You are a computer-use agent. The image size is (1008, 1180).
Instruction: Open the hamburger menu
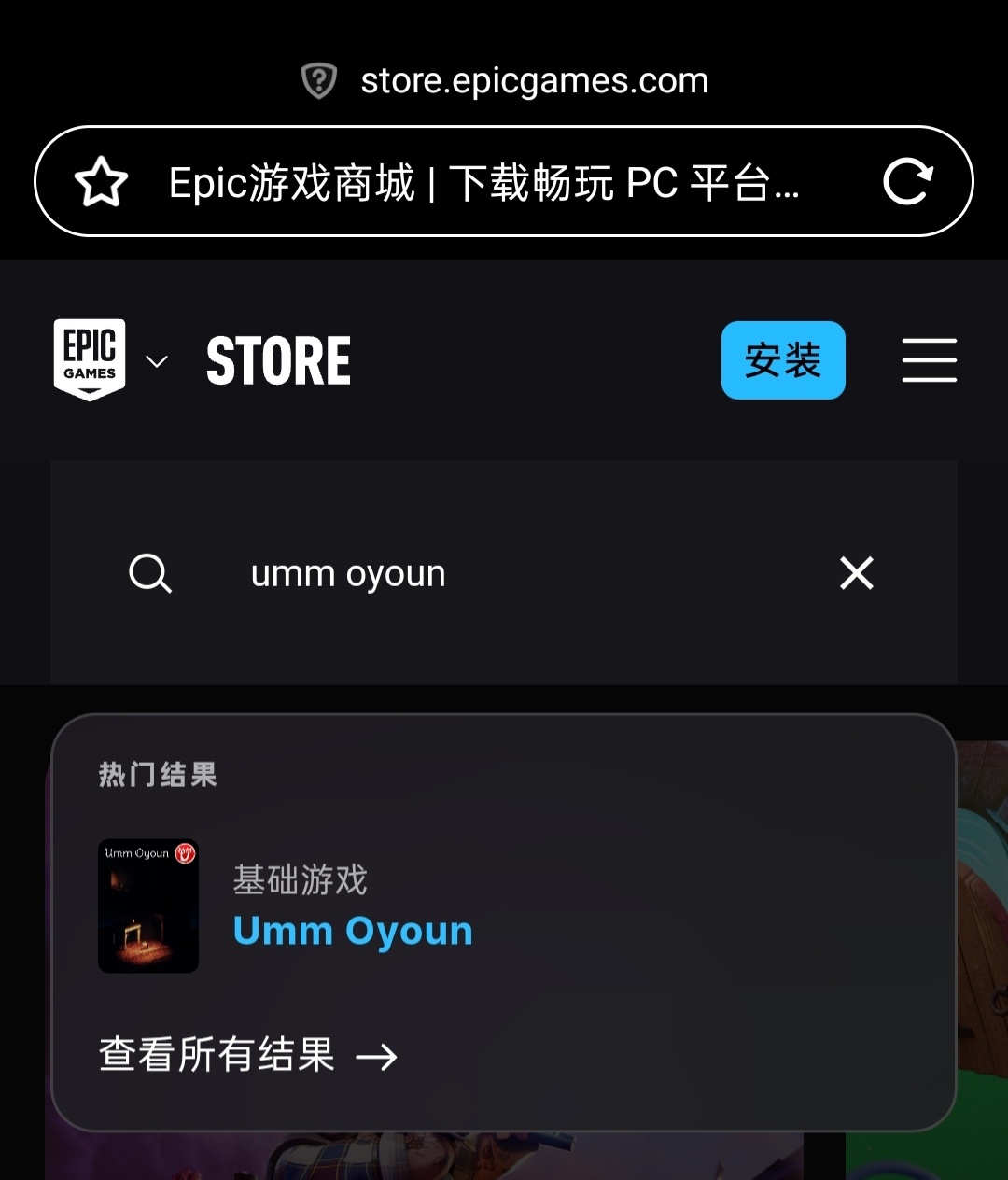click(x=929, y=360)
